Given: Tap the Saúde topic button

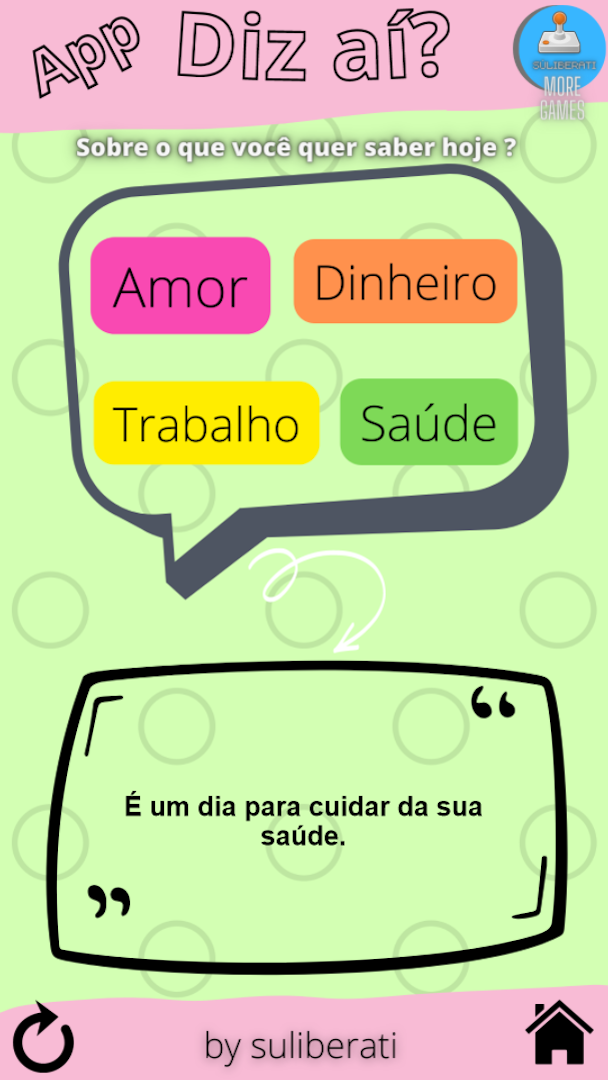Looking at the screenshot, I should tap(429, 422).
